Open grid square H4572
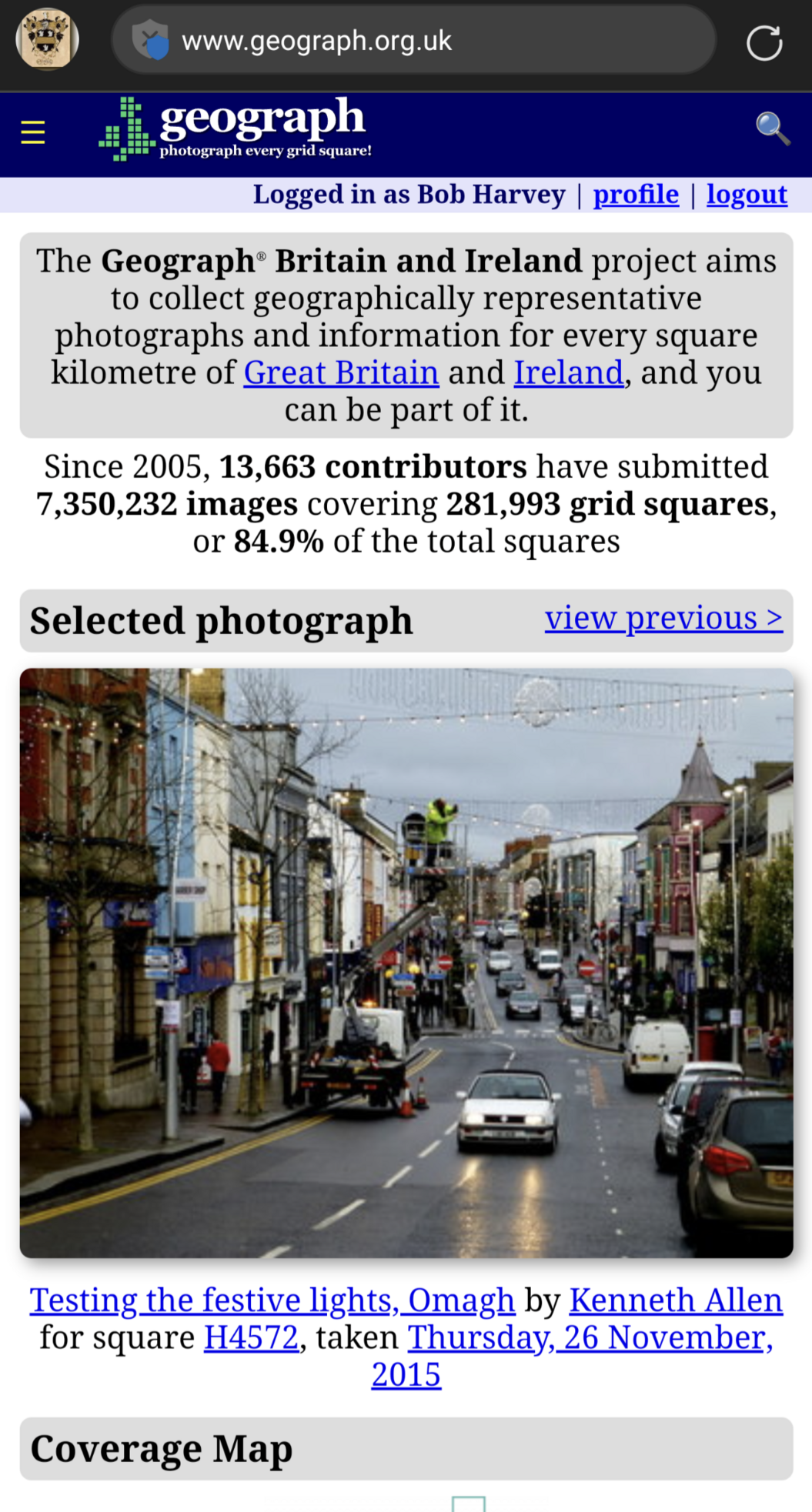Image resolution: width=812 pixels, height=1512 pixels. [251, 1338]
